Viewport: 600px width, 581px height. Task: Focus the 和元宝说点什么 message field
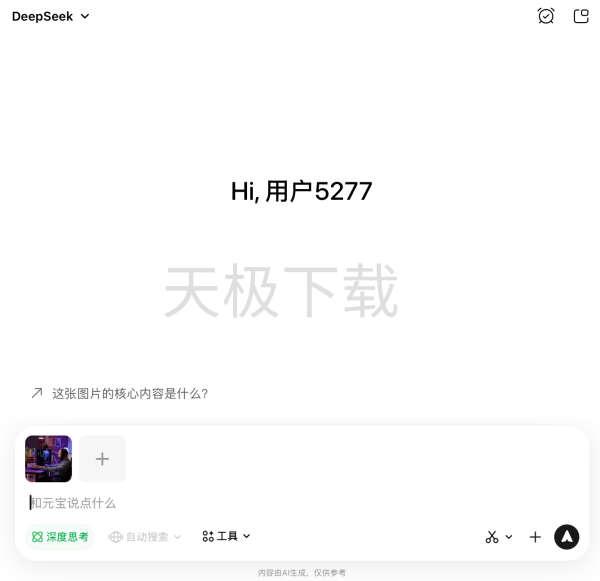(x=300, y=503)
